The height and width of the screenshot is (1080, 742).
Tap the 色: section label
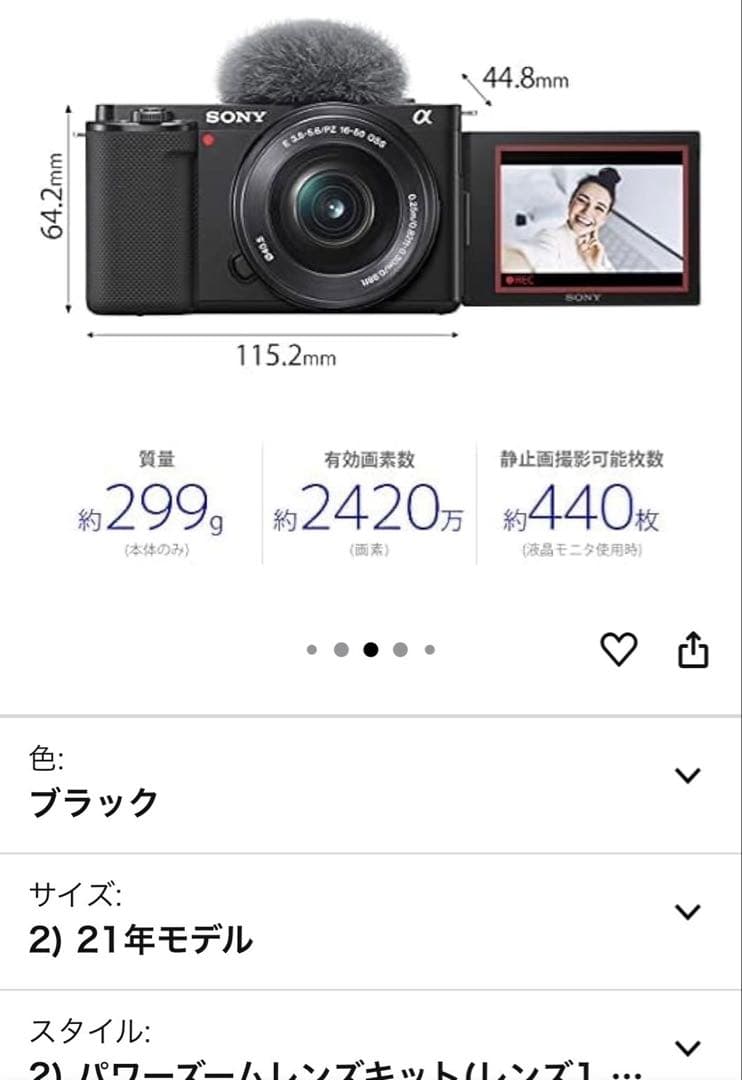click(x=46, y=760)
